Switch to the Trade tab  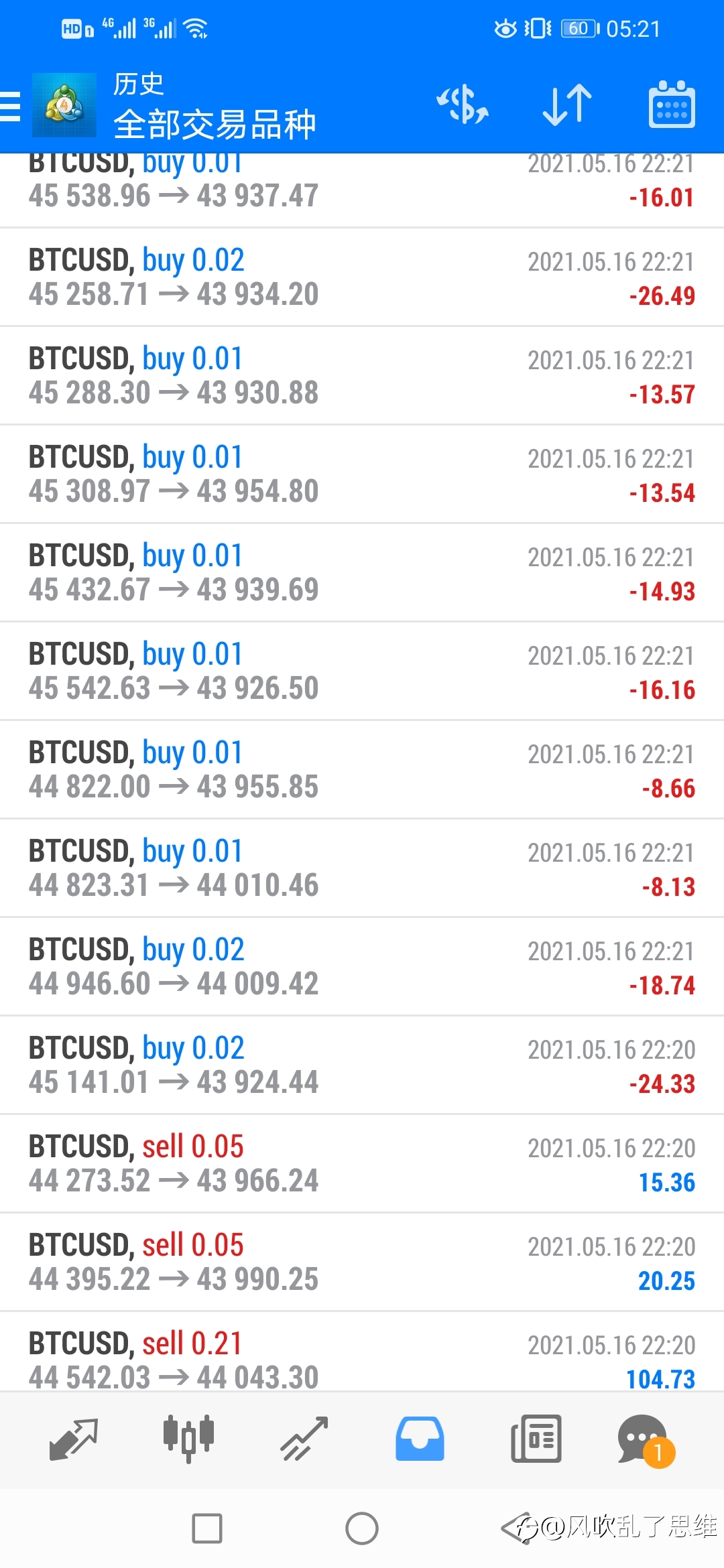click(x=304, y=1439)
